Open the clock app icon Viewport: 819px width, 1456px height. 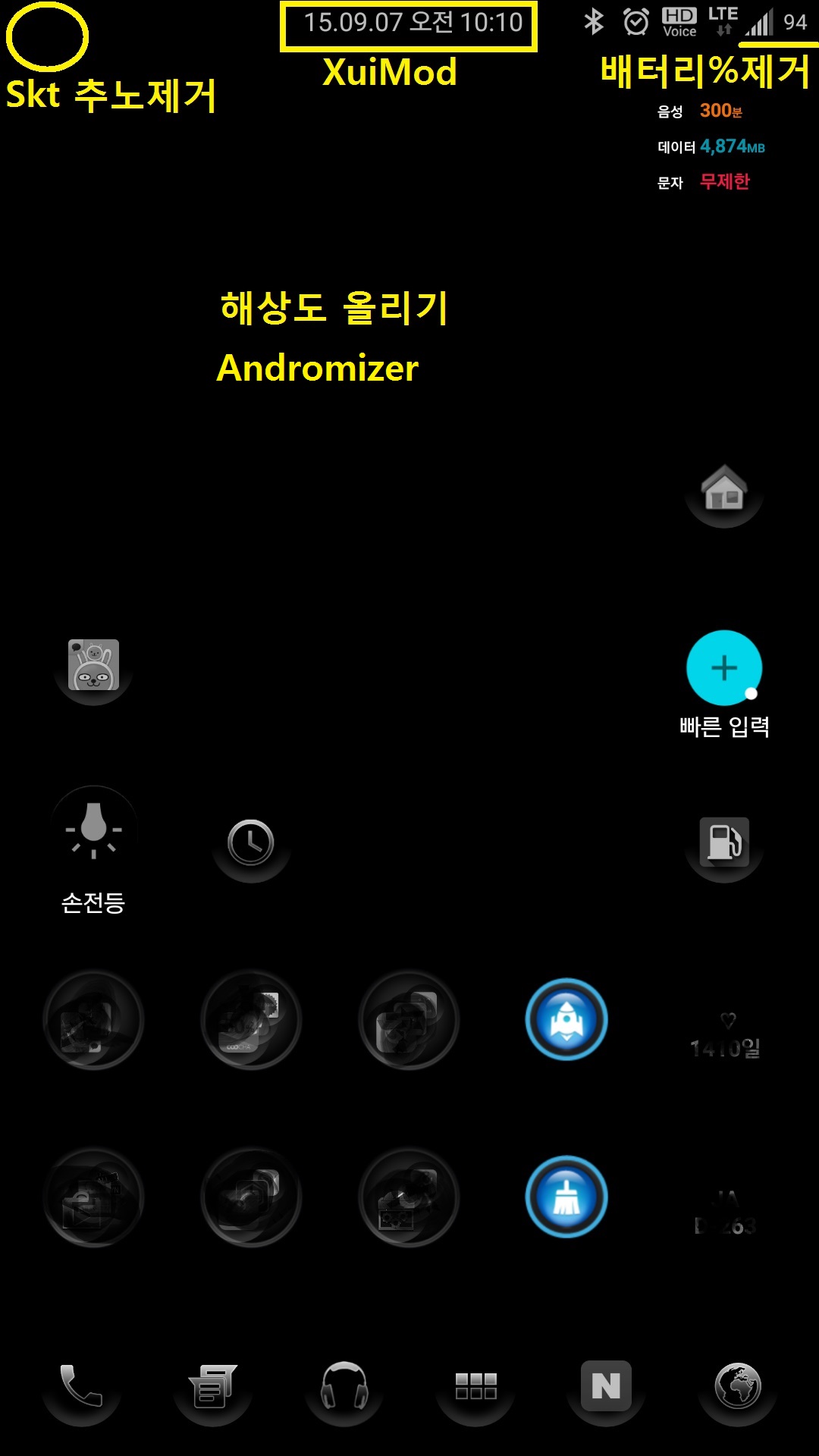tap(251, 843)
